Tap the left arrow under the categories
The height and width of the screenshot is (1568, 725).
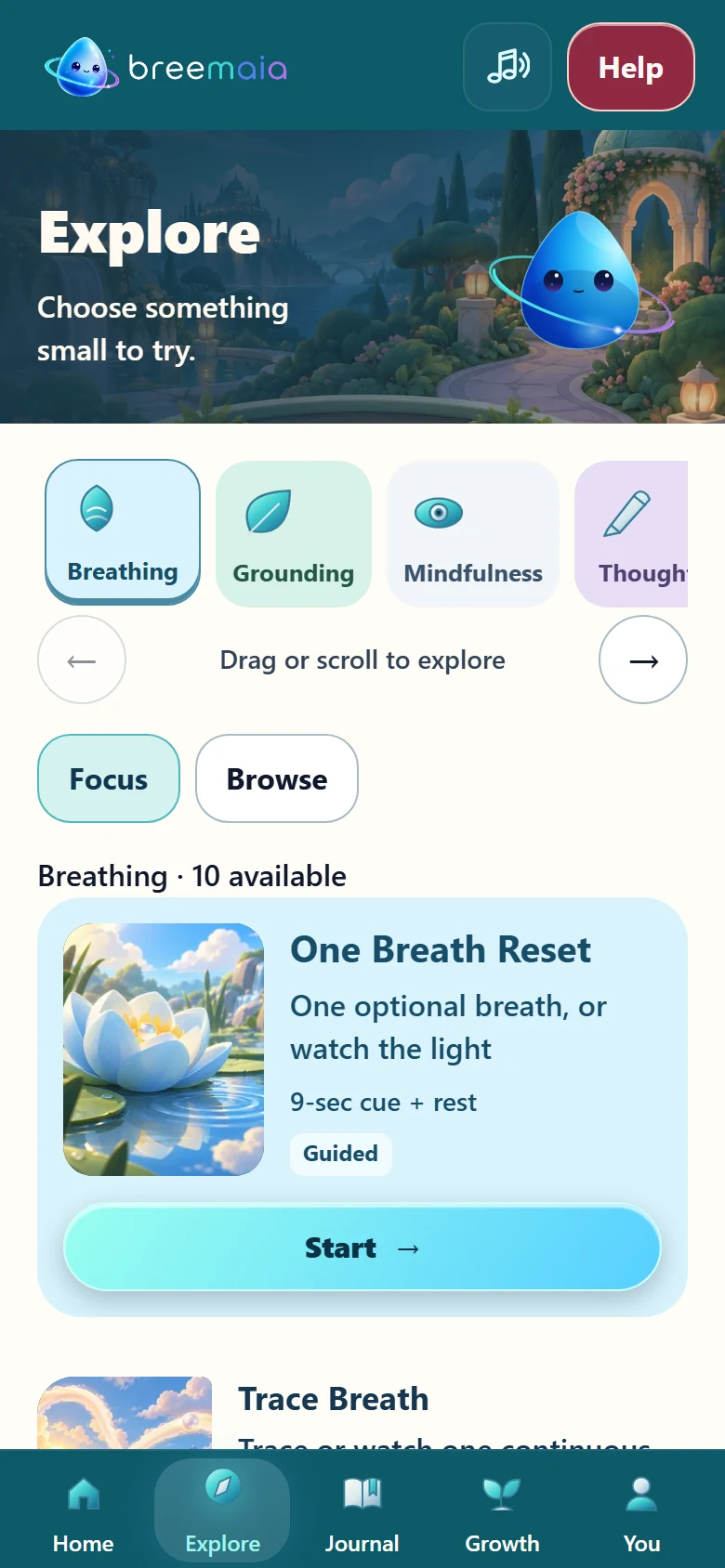coord(82,660)
